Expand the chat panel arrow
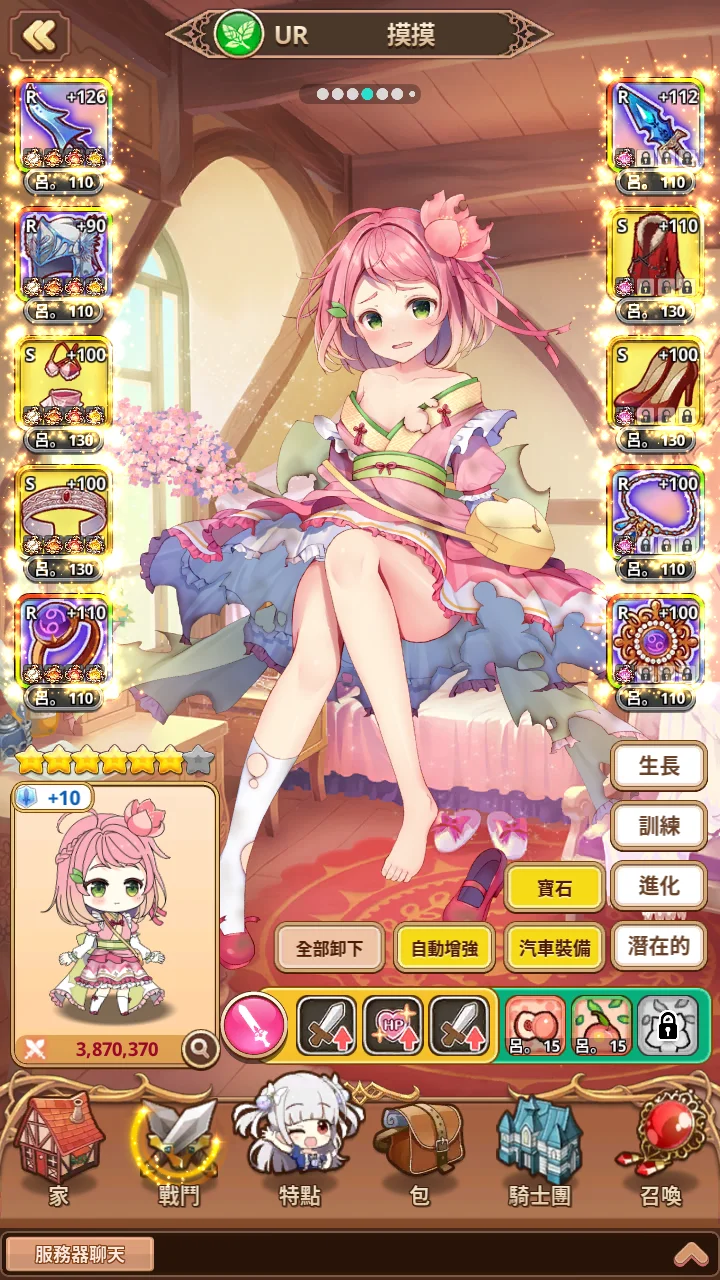720x1280 pixels. click(692, 1254)
